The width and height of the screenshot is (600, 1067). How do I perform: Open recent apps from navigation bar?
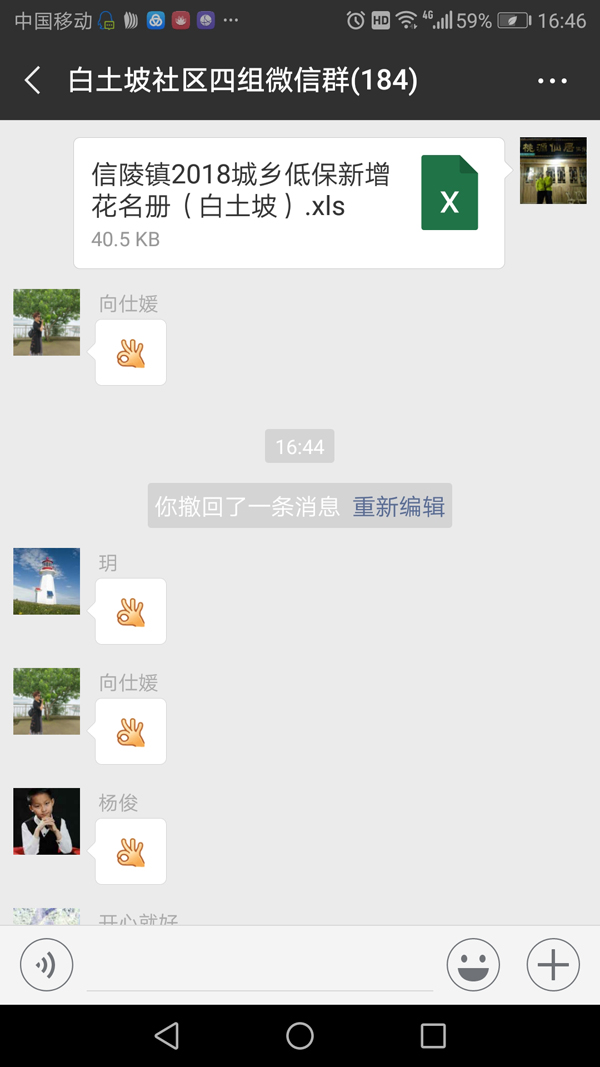tap(433, 1036)
